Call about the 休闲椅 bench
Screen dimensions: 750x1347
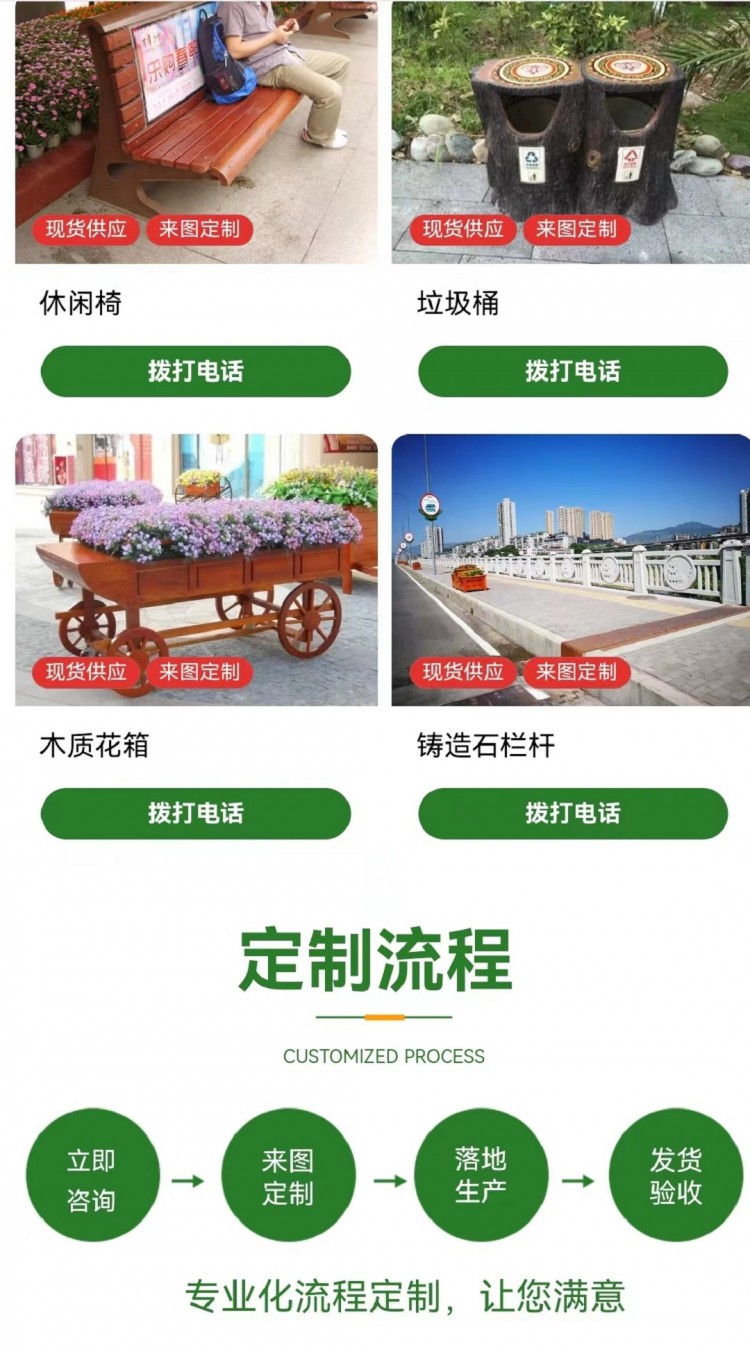click(x=195, y=371)
